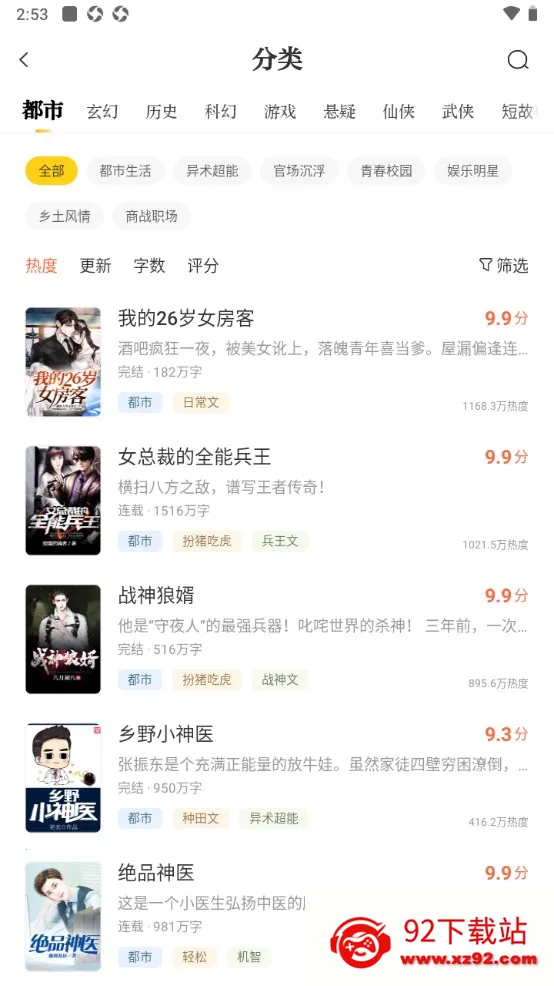
Task: Select the 异术超能 chip
Action: [212, 170]
